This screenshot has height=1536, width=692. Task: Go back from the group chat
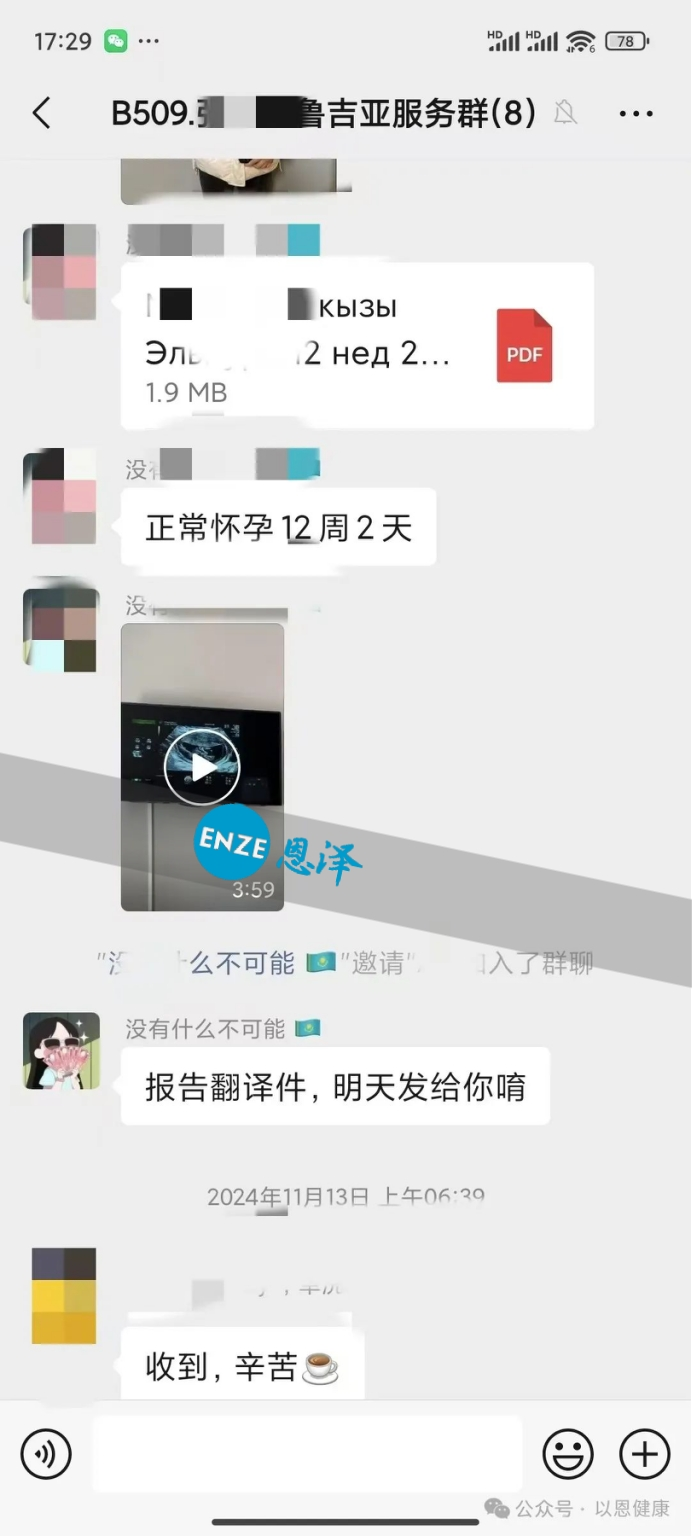click(41, 113)
